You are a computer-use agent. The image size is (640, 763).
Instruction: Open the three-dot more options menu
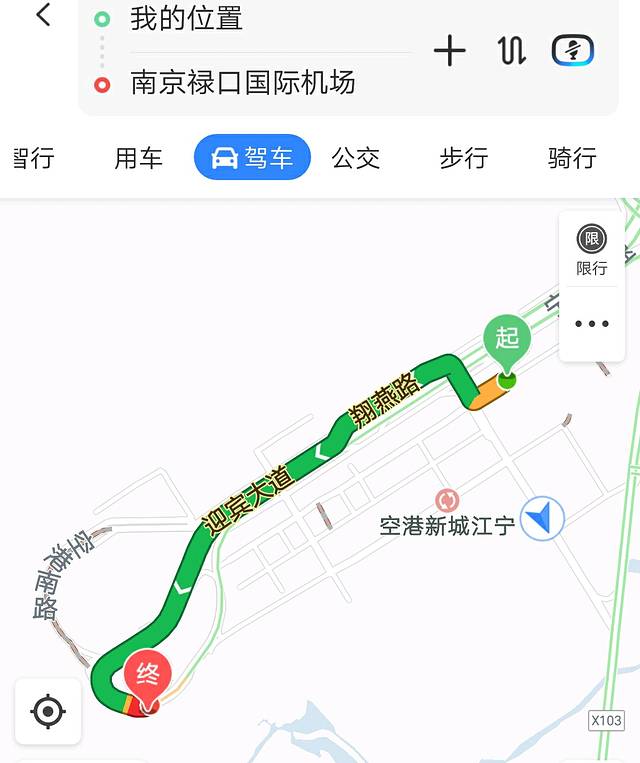592,324
